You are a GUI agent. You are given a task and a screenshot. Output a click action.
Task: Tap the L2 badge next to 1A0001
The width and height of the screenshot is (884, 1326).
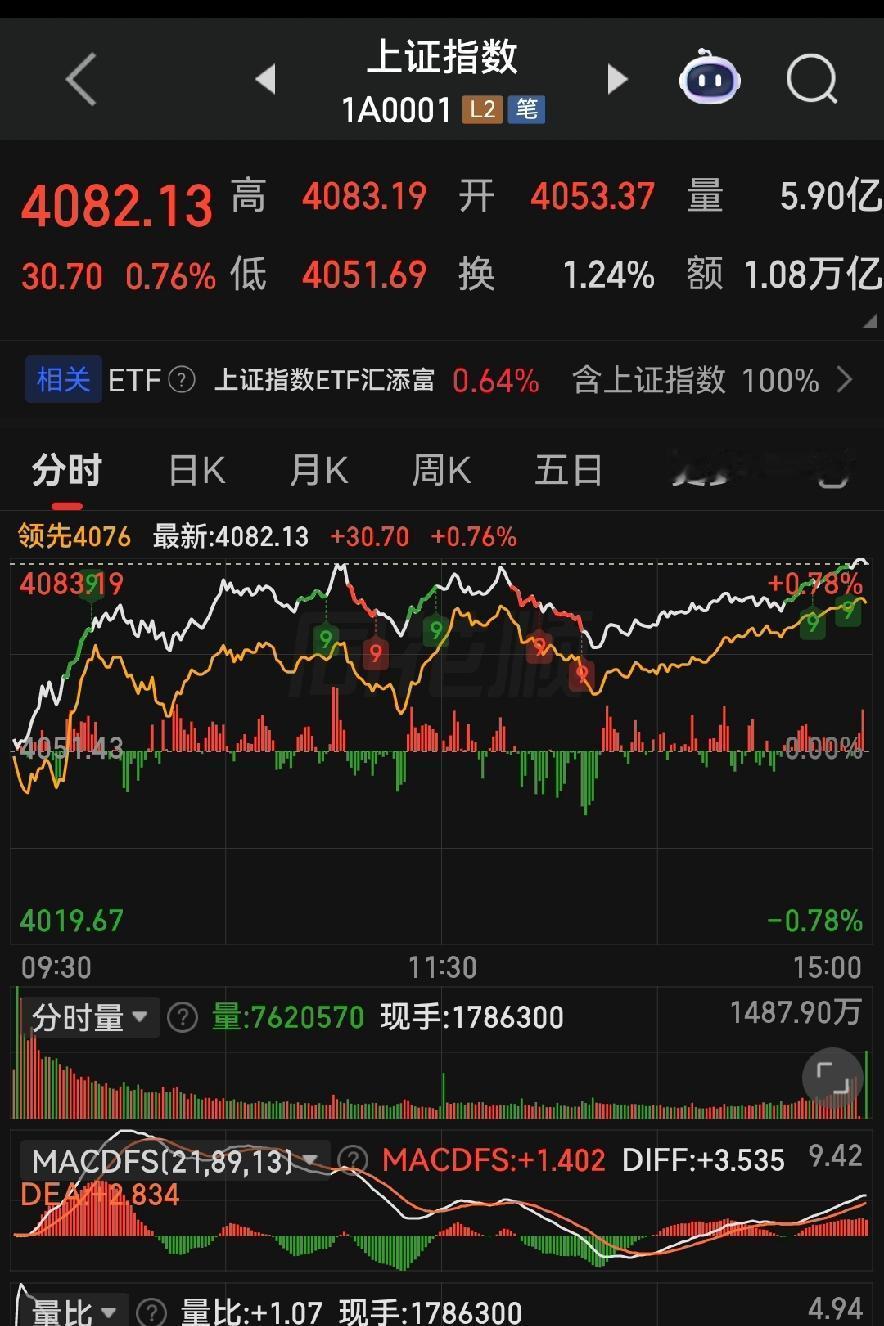coord(481,110)
